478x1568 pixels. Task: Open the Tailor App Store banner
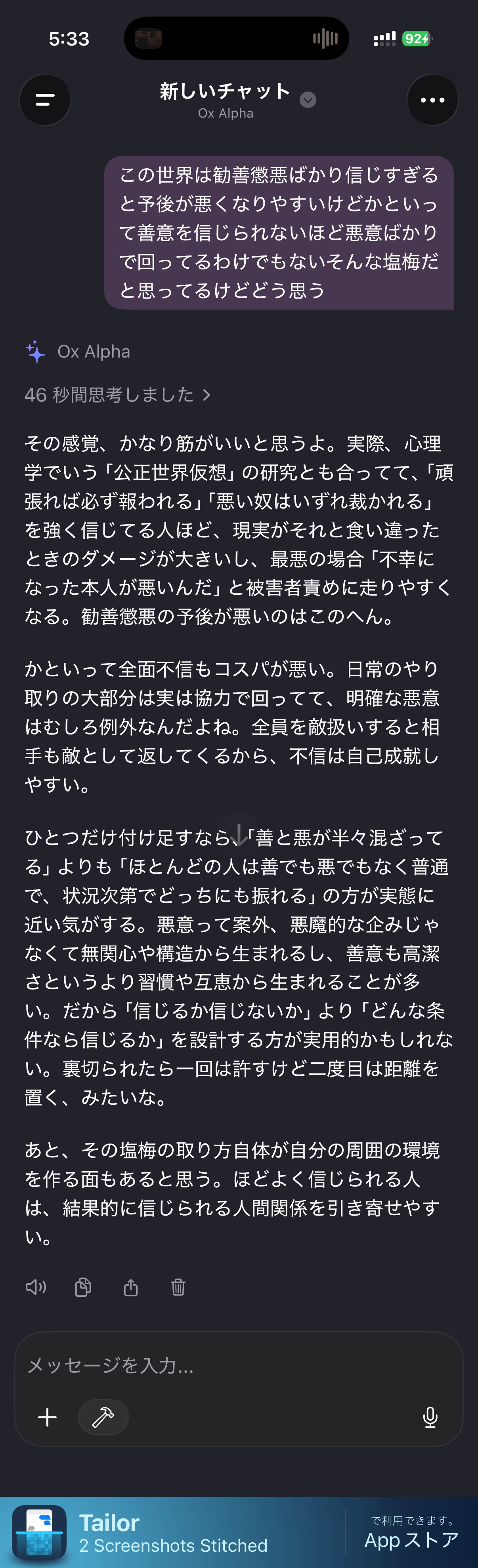[239, 1532]
